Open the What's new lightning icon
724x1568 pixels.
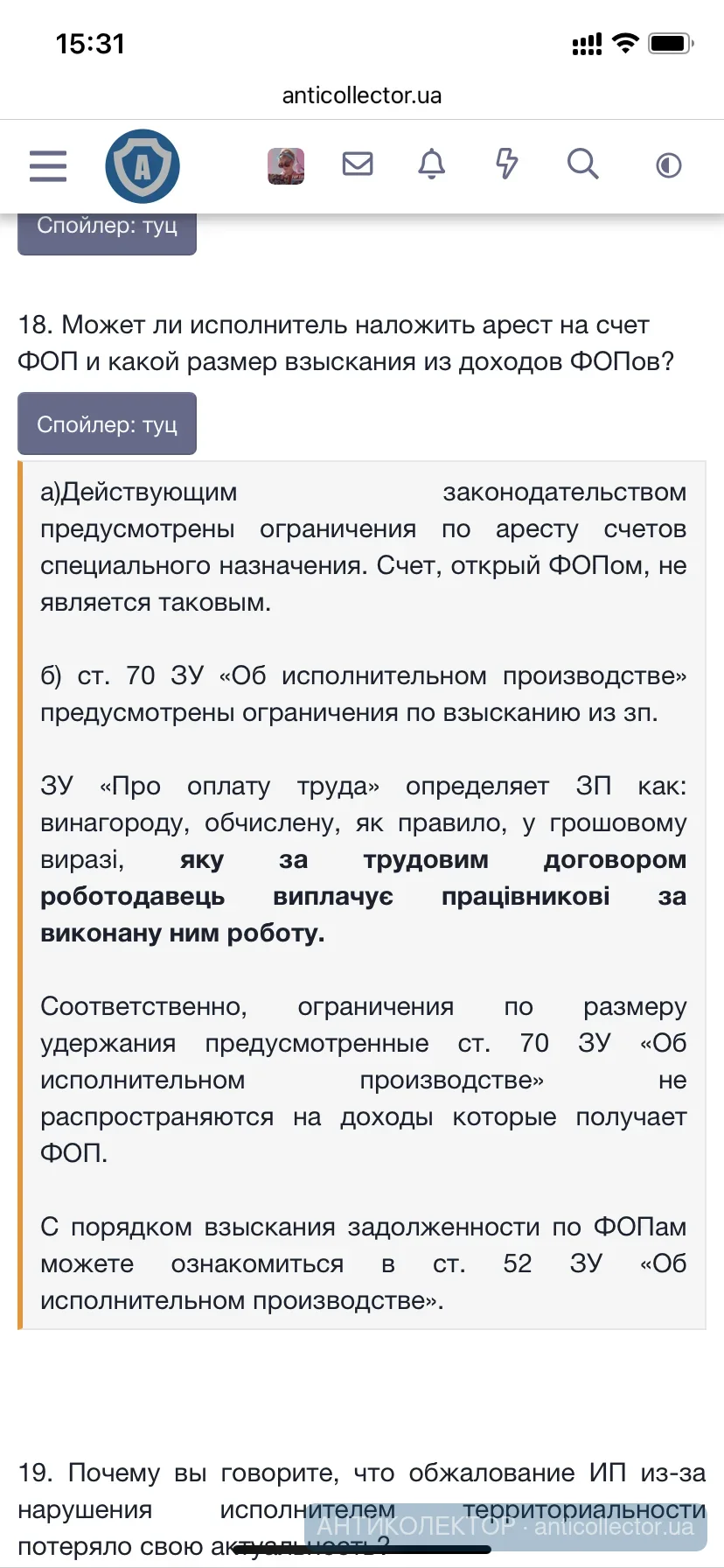point(507,164)
